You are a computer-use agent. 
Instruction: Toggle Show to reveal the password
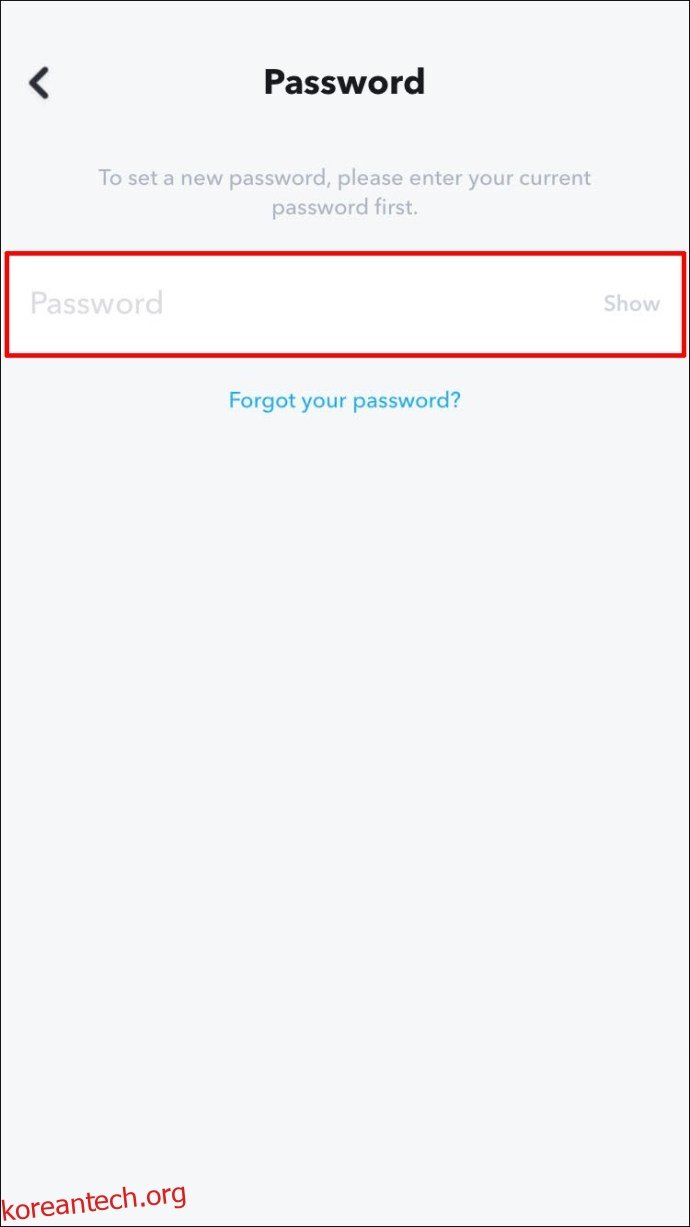(631, 304)
